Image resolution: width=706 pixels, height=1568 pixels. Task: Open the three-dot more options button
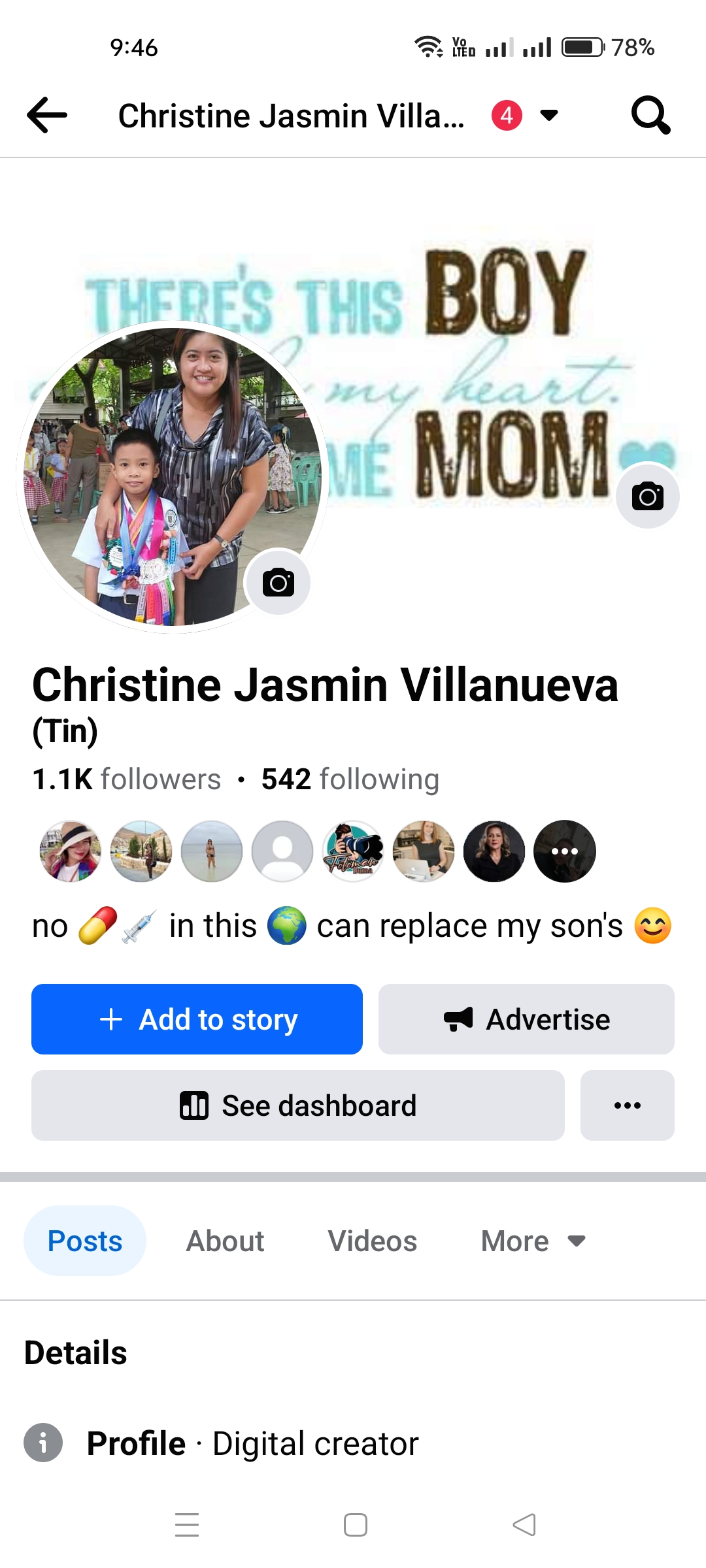click(x=628, y=1105)
